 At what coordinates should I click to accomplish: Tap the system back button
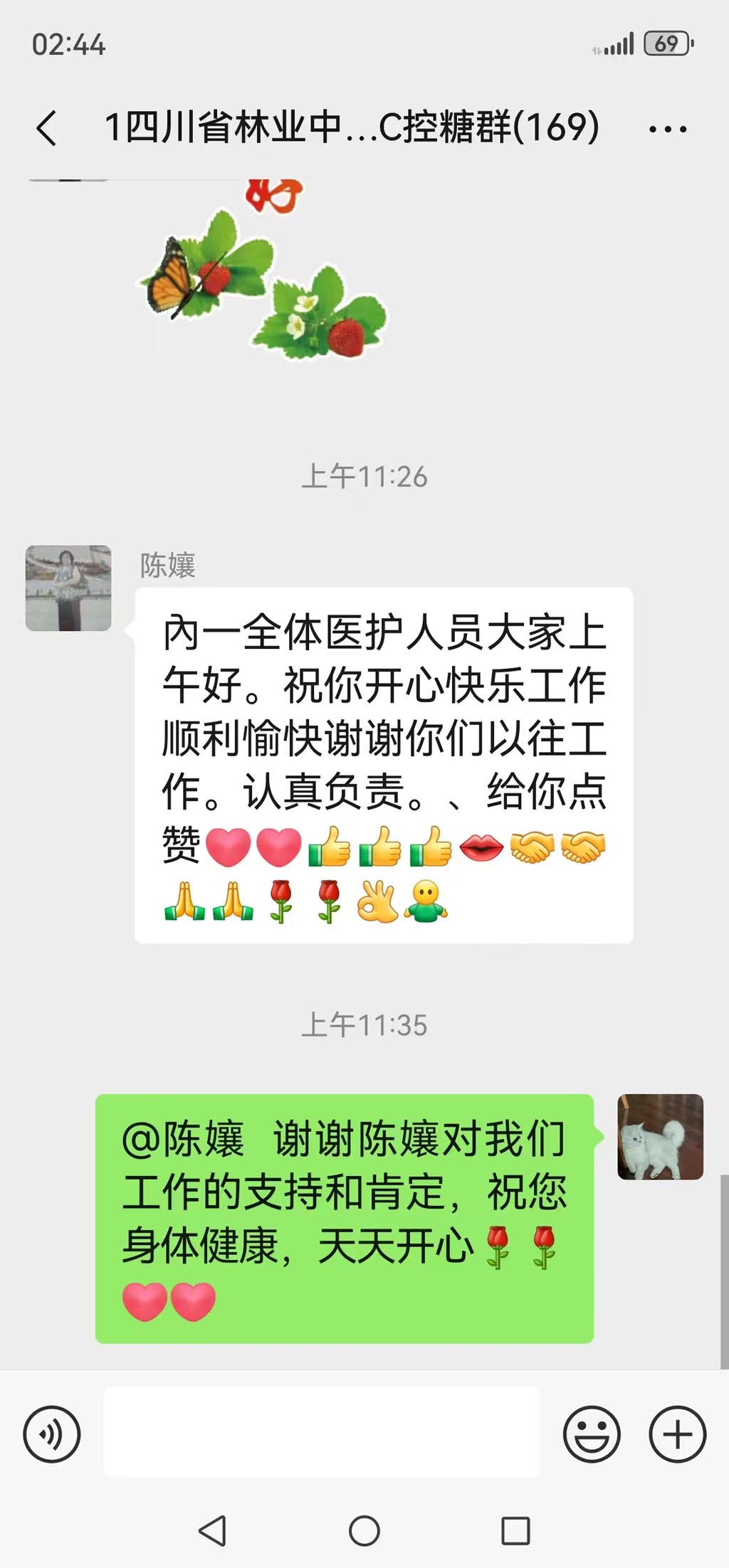[x=212, y=1530]
